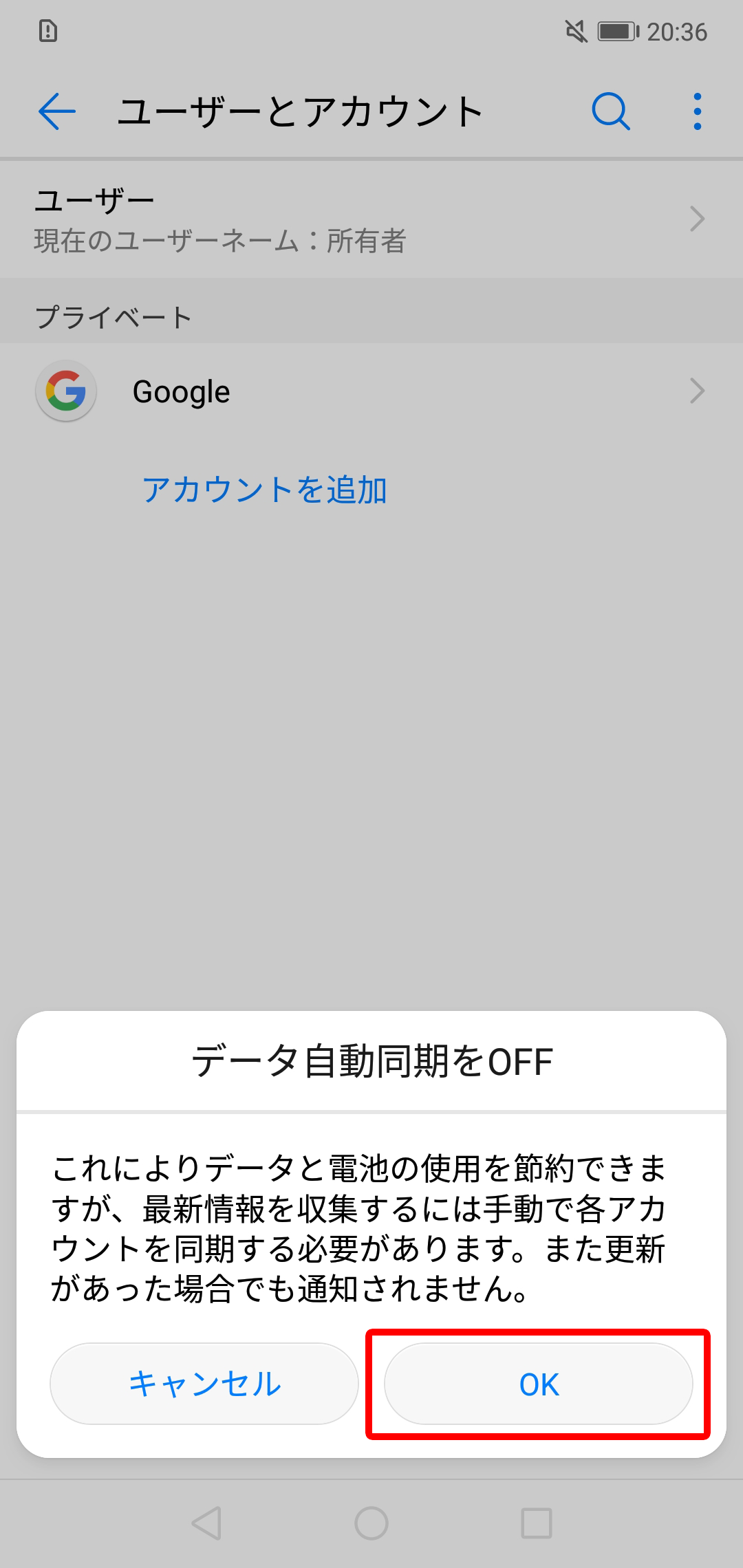Open the Google account row
The height and width of the screenshot is (1568, 743).
click(x=371, y=391)
